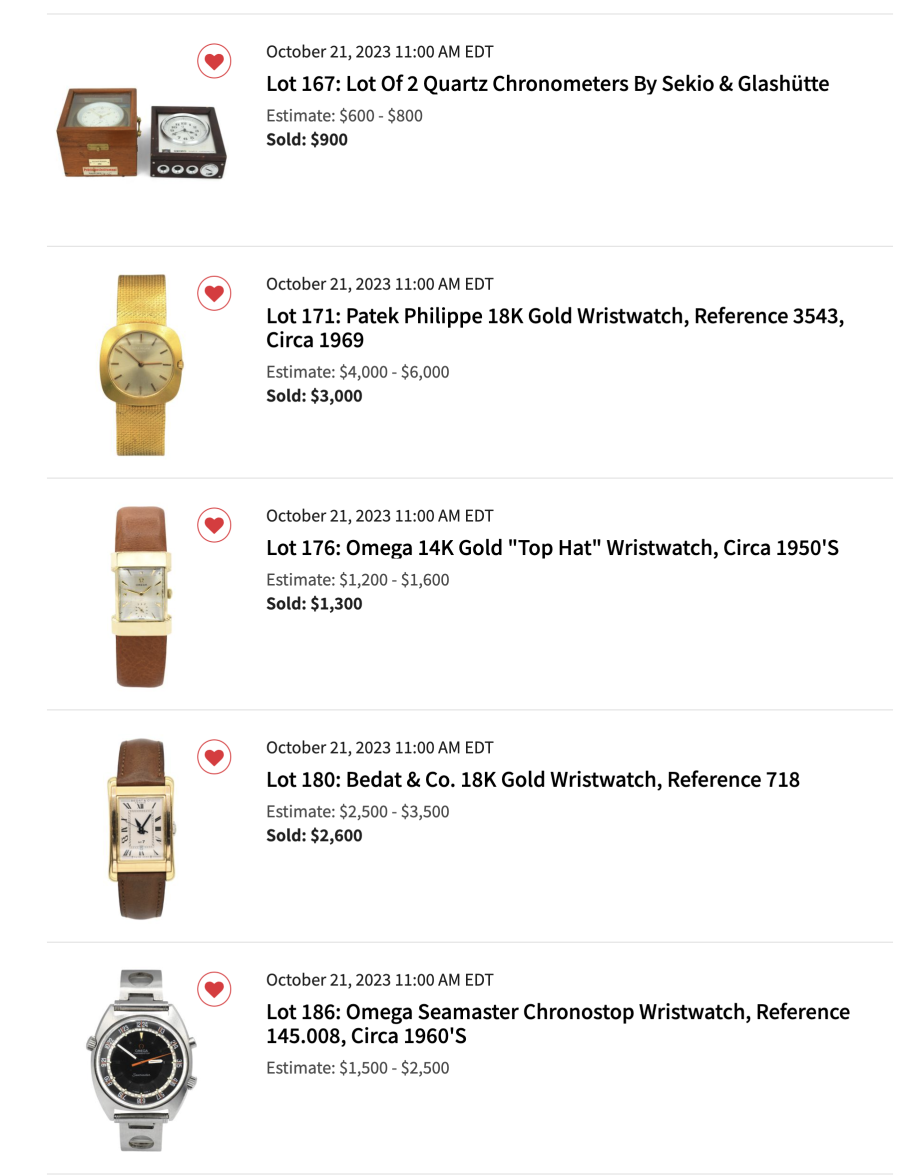Favorite Lot 180 Bedat & Co. heart icon

[214, 756]
